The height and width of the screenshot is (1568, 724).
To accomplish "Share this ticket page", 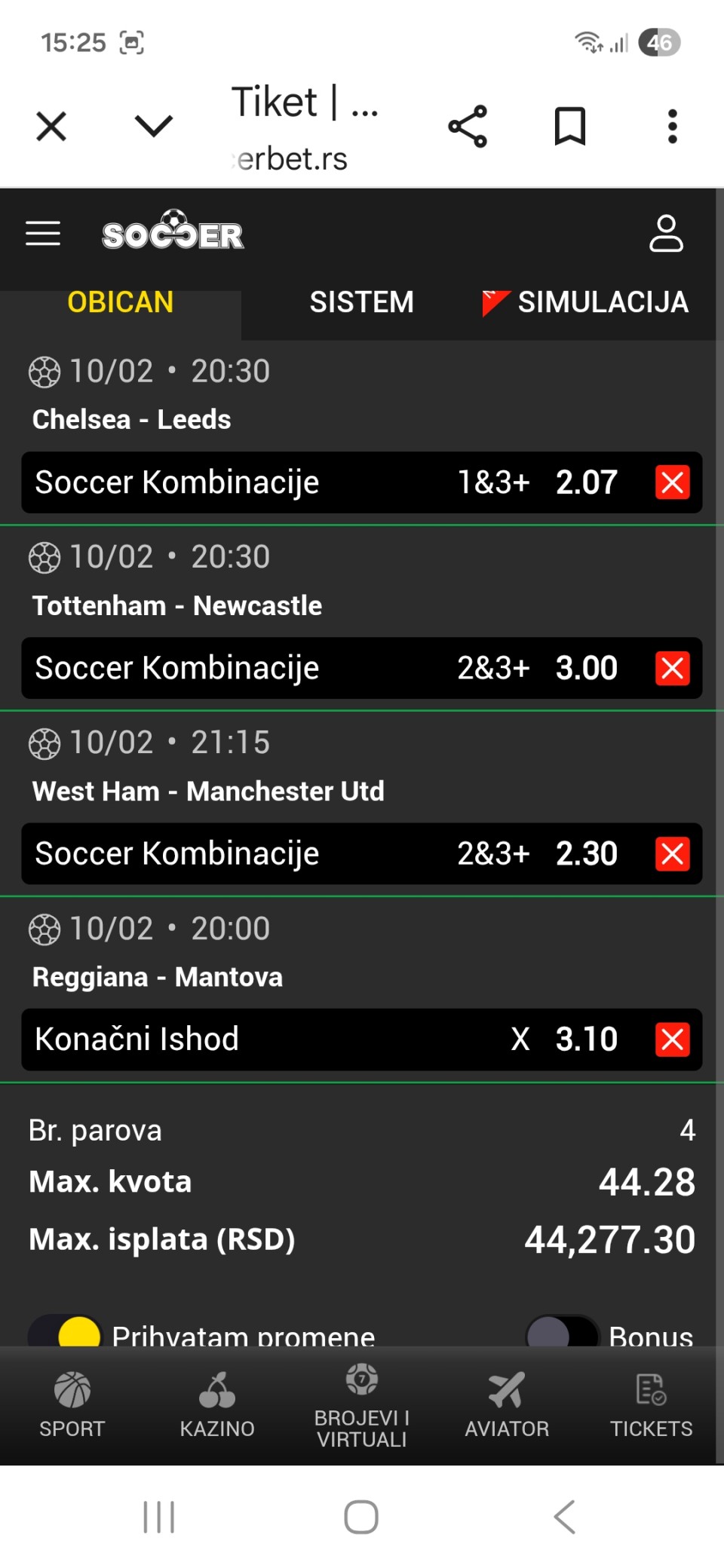I will pos(468,126).
